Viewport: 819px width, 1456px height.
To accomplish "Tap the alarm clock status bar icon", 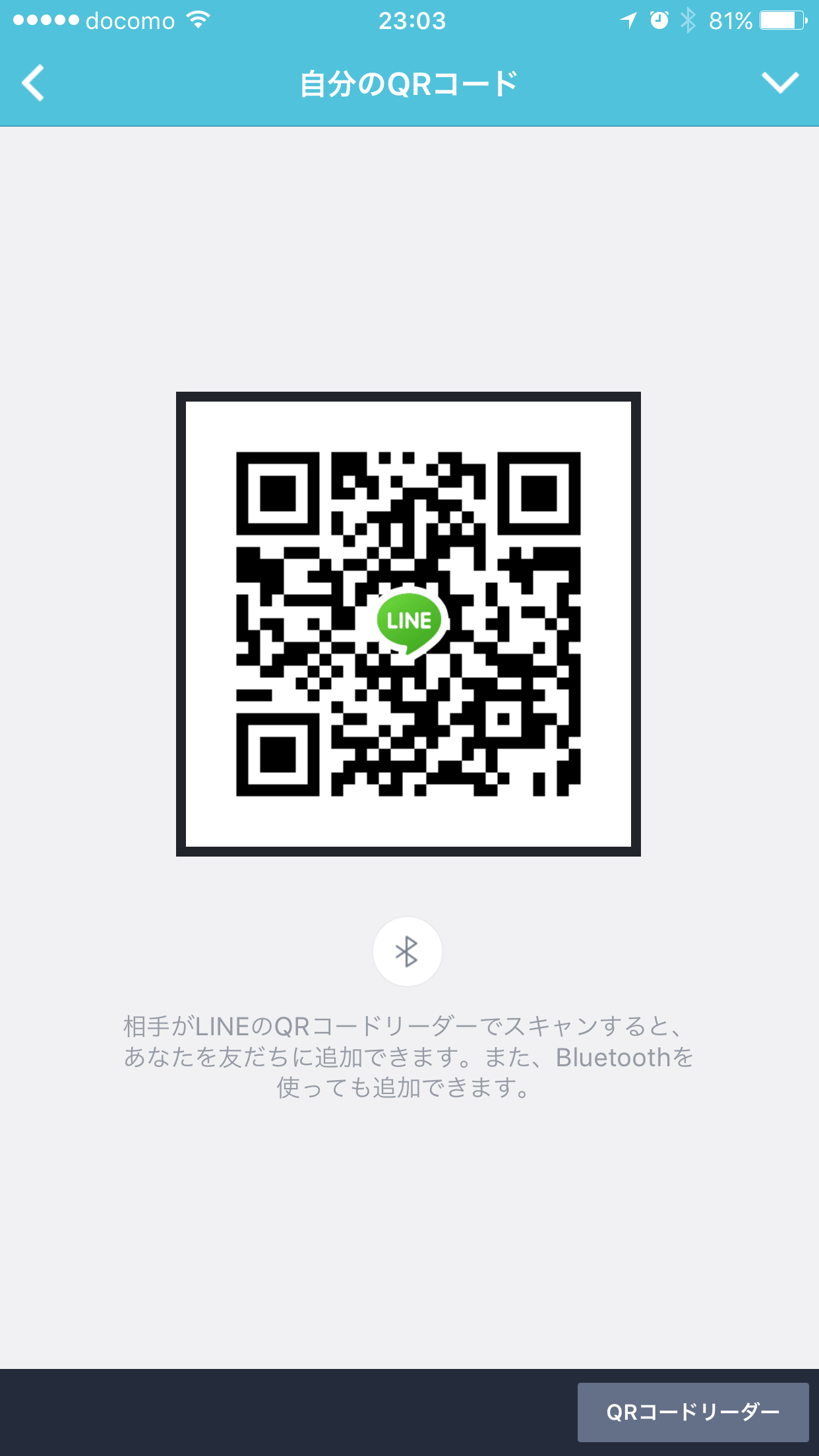I will (x=658, y=20).
